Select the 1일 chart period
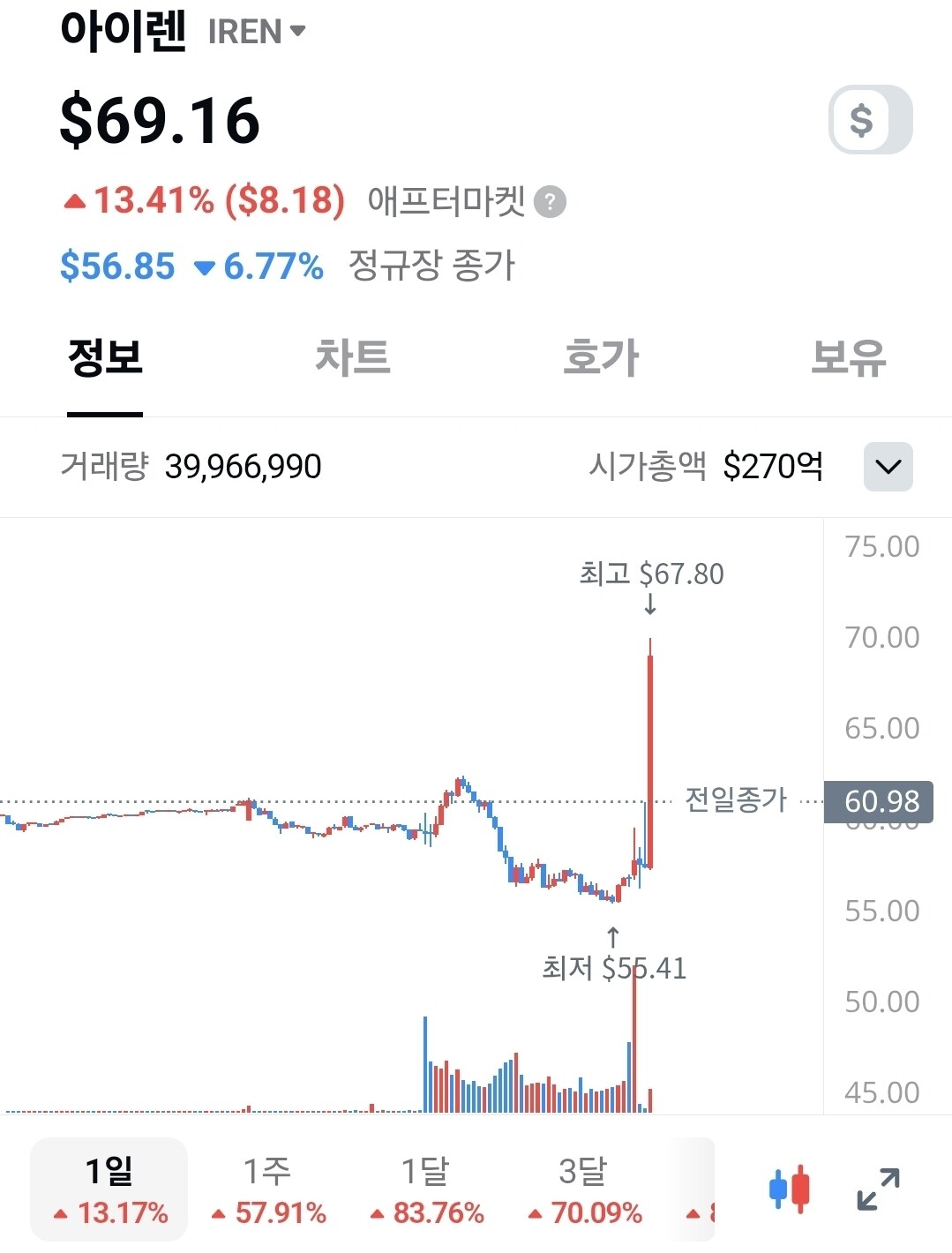The width and height of the screenshot is (952, 1253). (x=109, y=1189)
